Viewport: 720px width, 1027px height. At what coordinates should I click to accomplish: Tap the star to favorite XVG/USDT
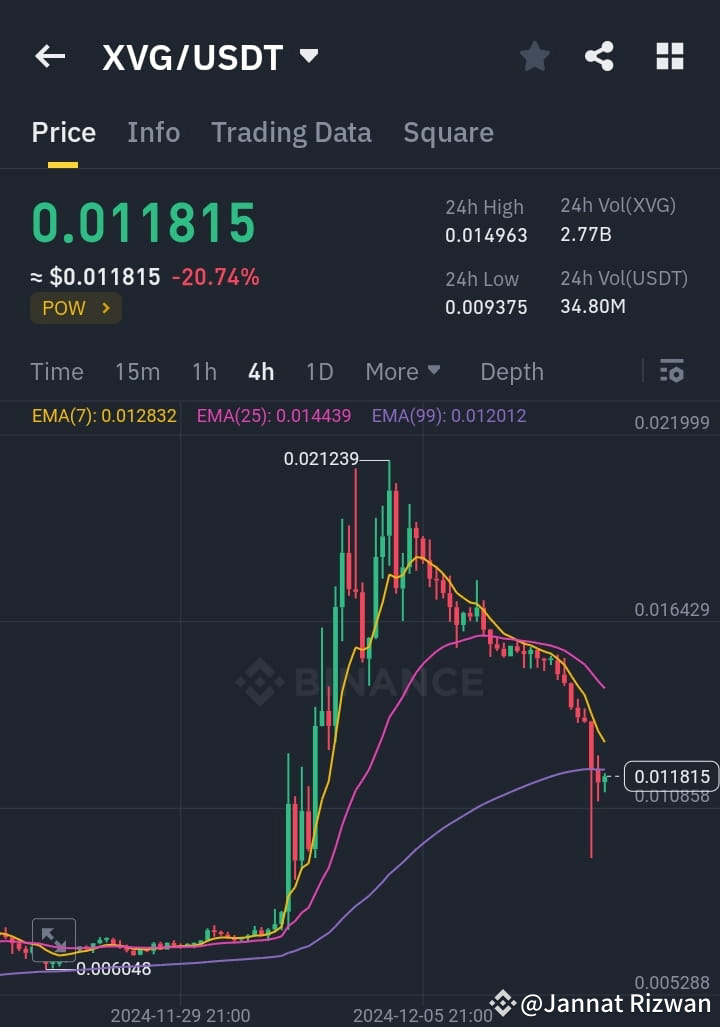click(x=534, y=57)
